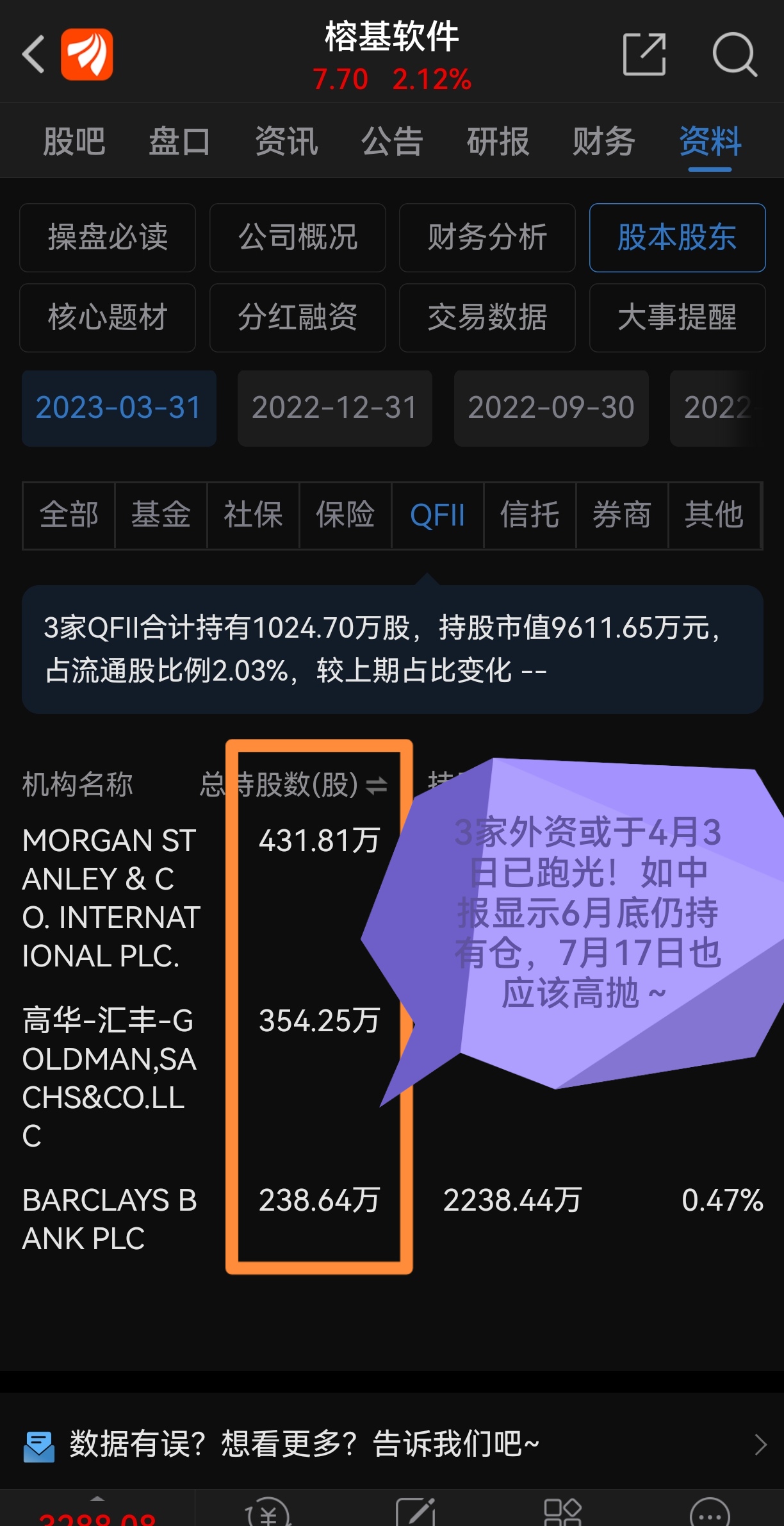This screenshot has width=784, height=1526.
Task: Open the 交易数据 section
Action: (487, 318)
